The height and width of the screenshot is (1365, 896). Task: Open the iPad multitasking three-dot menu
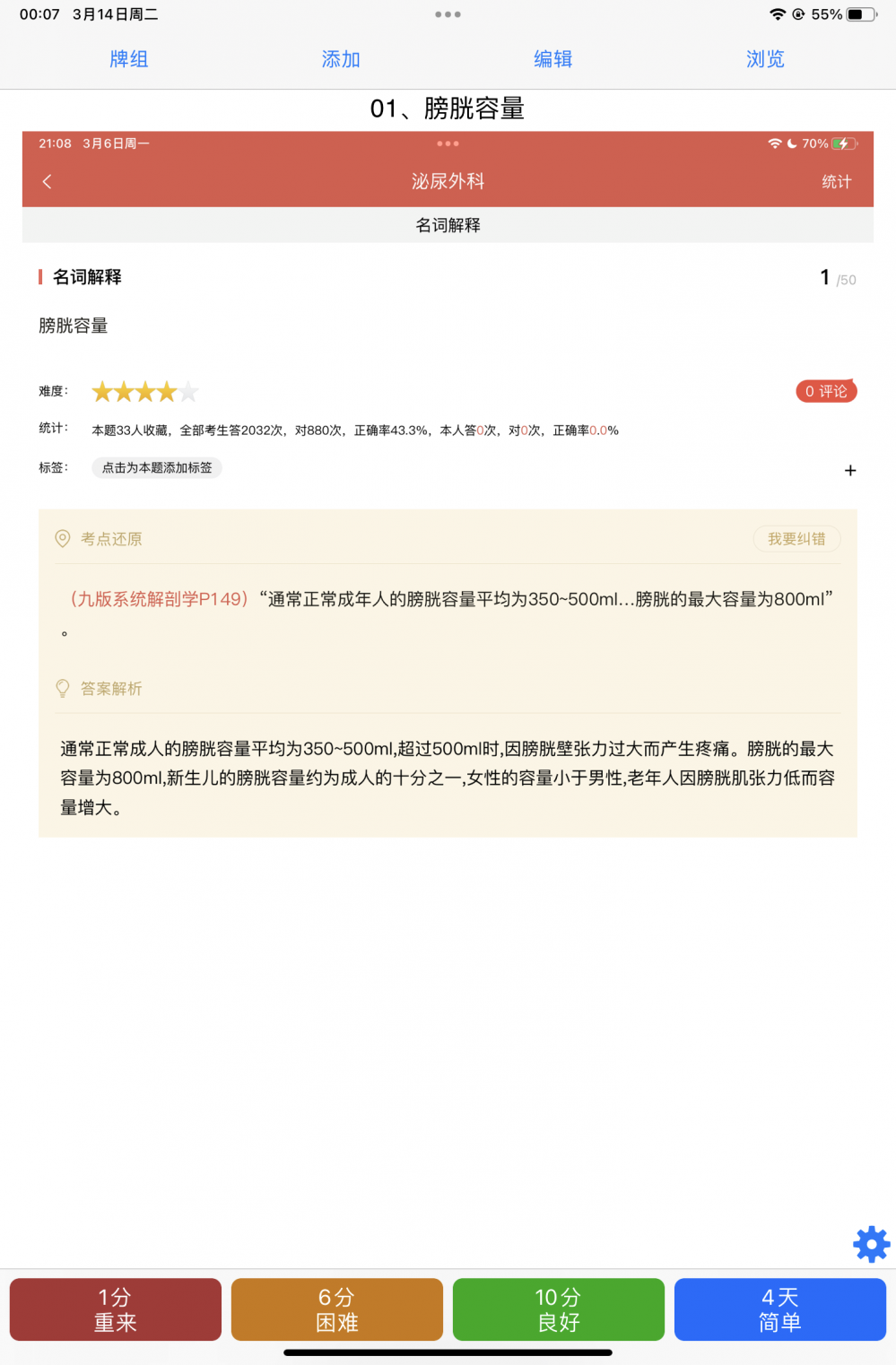[448, 14]
